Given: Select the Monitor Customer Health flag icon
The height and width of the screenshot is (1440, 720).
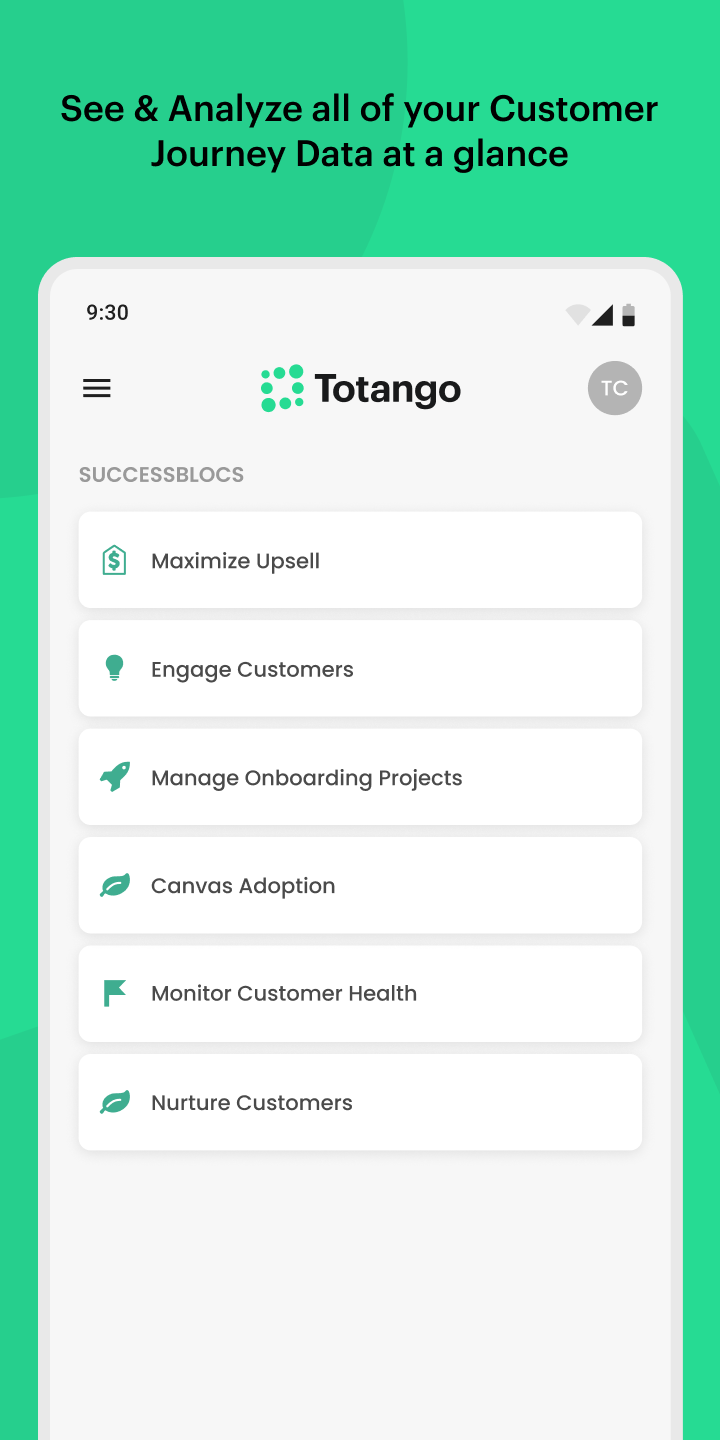Looking at the screenshot, I should pos(113,993).
